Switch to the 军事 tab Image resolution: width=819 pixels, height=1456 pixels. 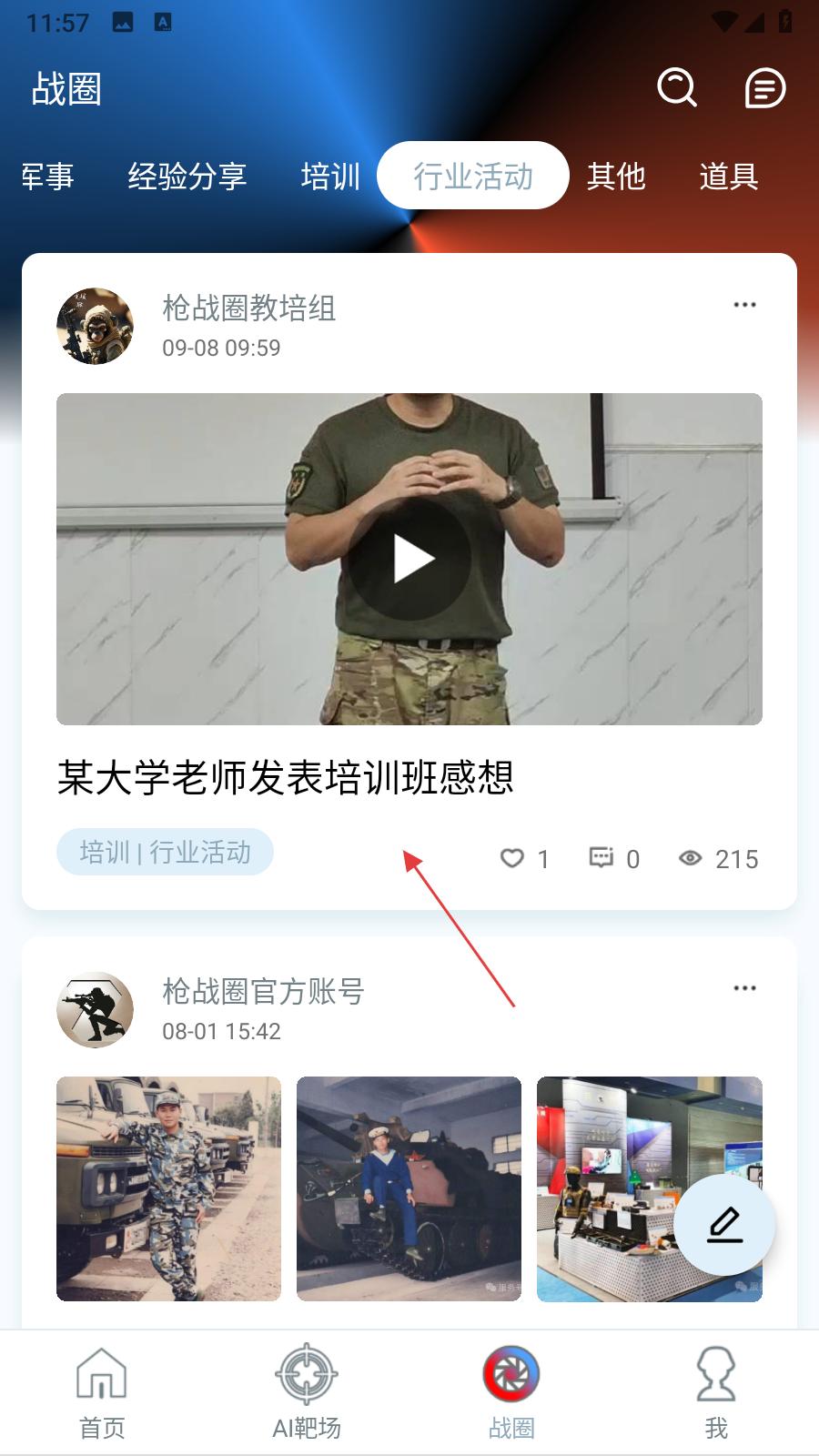click(x=47, y=177)
